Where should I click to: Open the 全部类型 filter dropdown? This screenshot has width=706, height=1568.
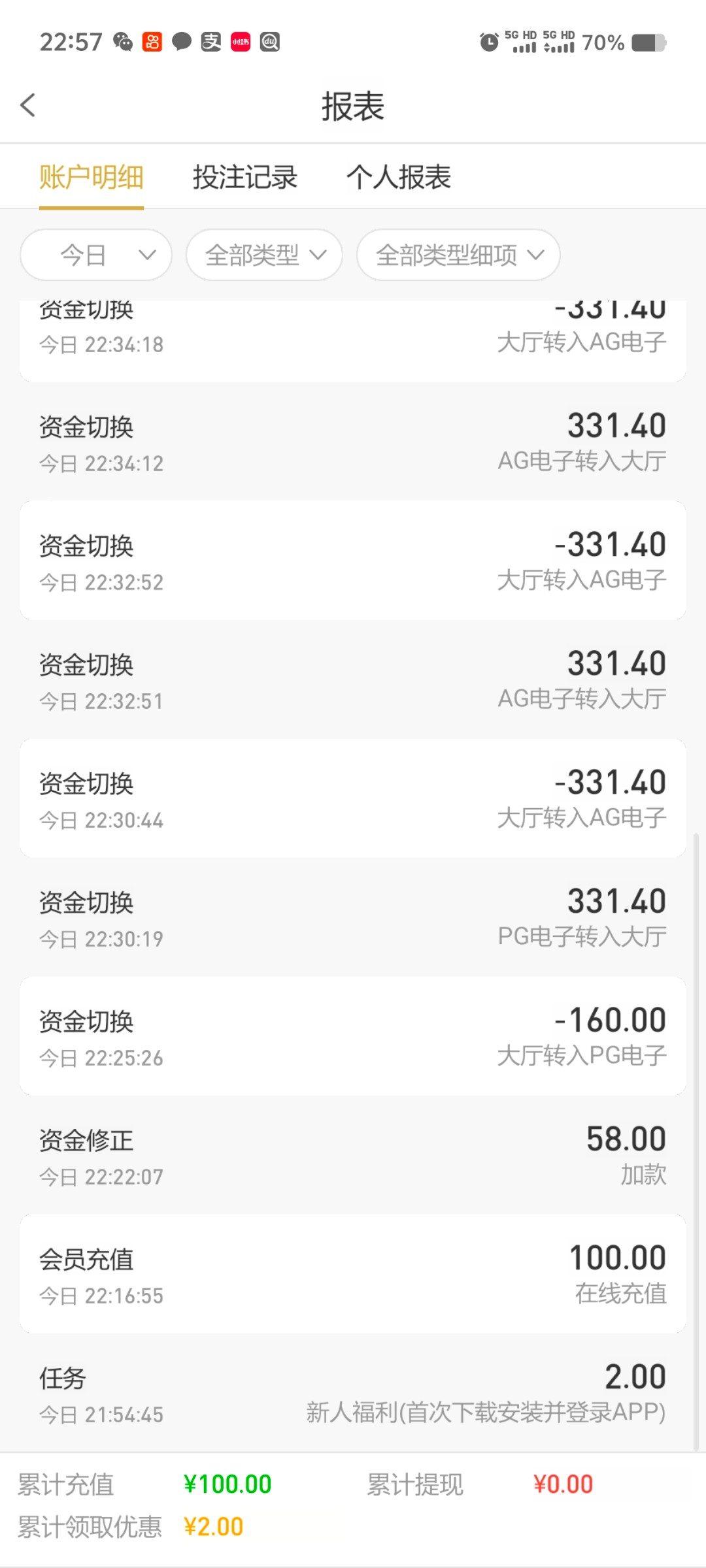(264, 255)
